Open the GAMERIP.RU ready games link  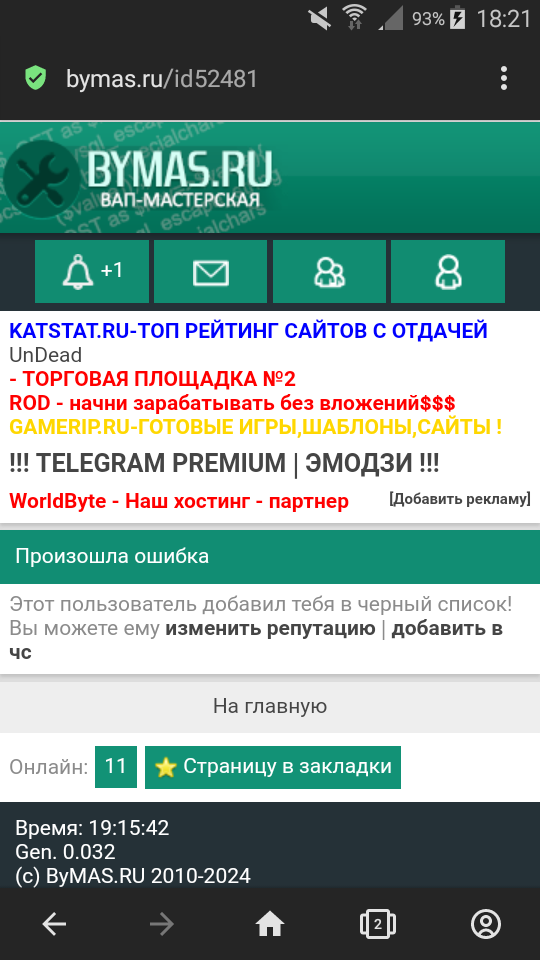[256, 427]
